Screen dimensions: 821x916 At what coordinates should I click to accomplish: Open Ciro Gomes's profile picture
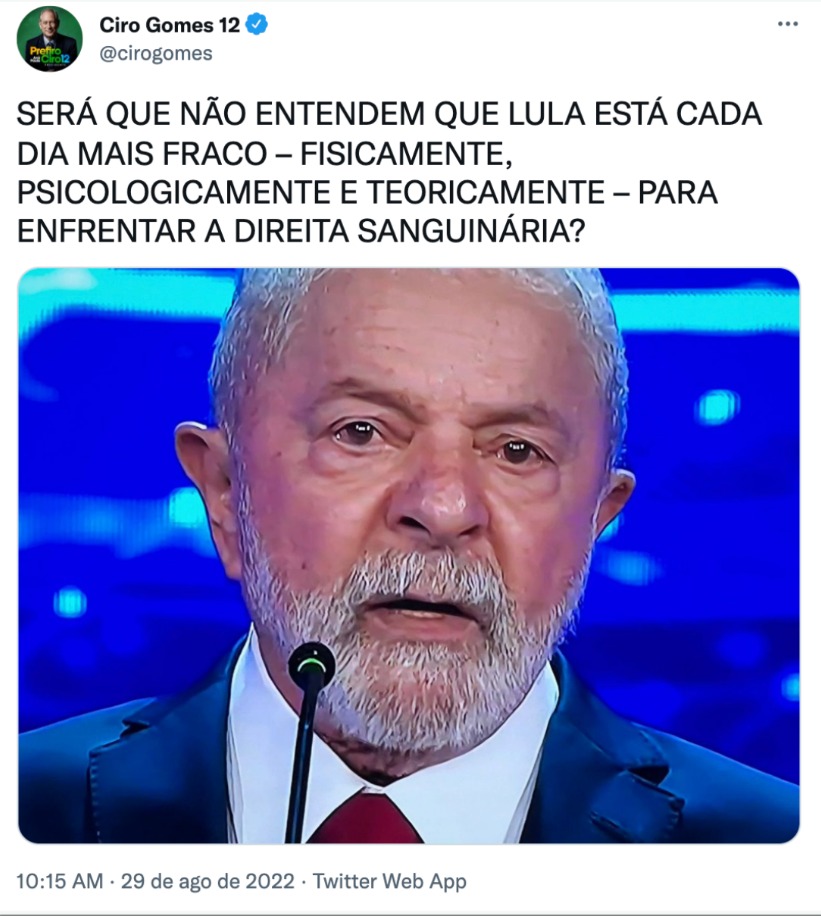coord(49,39)
